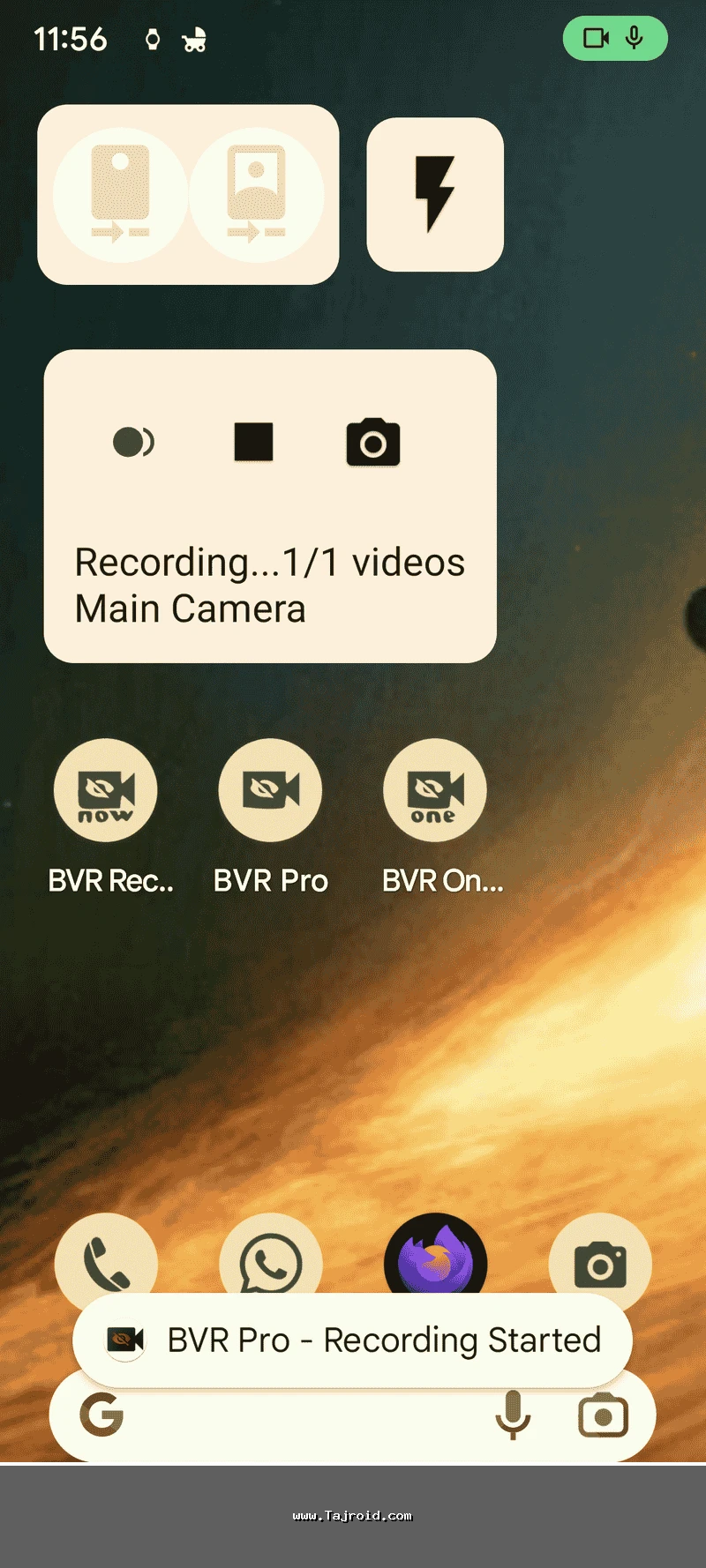706x1568 pixels.
Task: Tap the camera and mic privacy indicator
Action: point(615,39)
